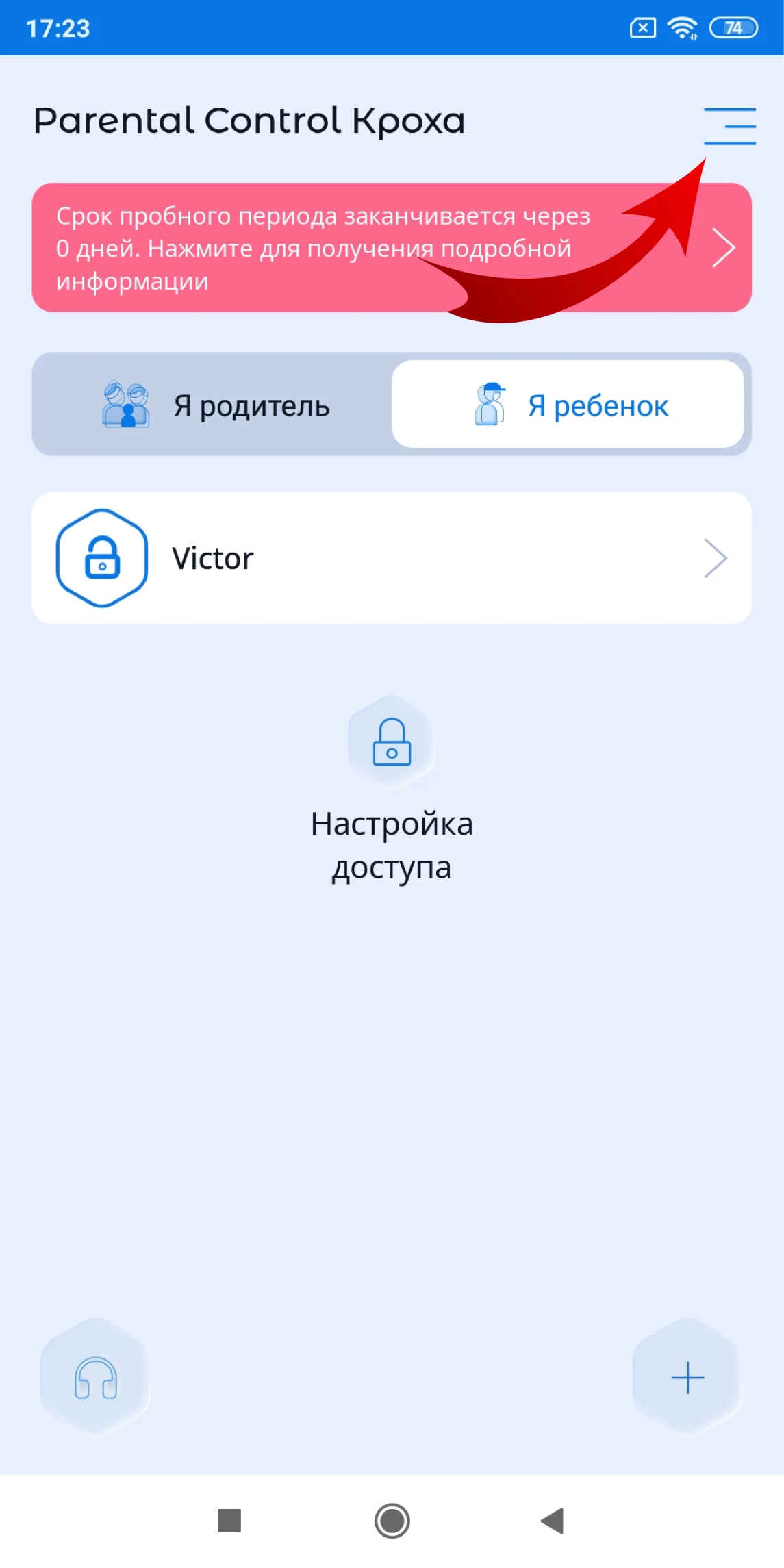Go back using the system back button
Screen dimensions: 784x1568
(x=553, y=1521)
